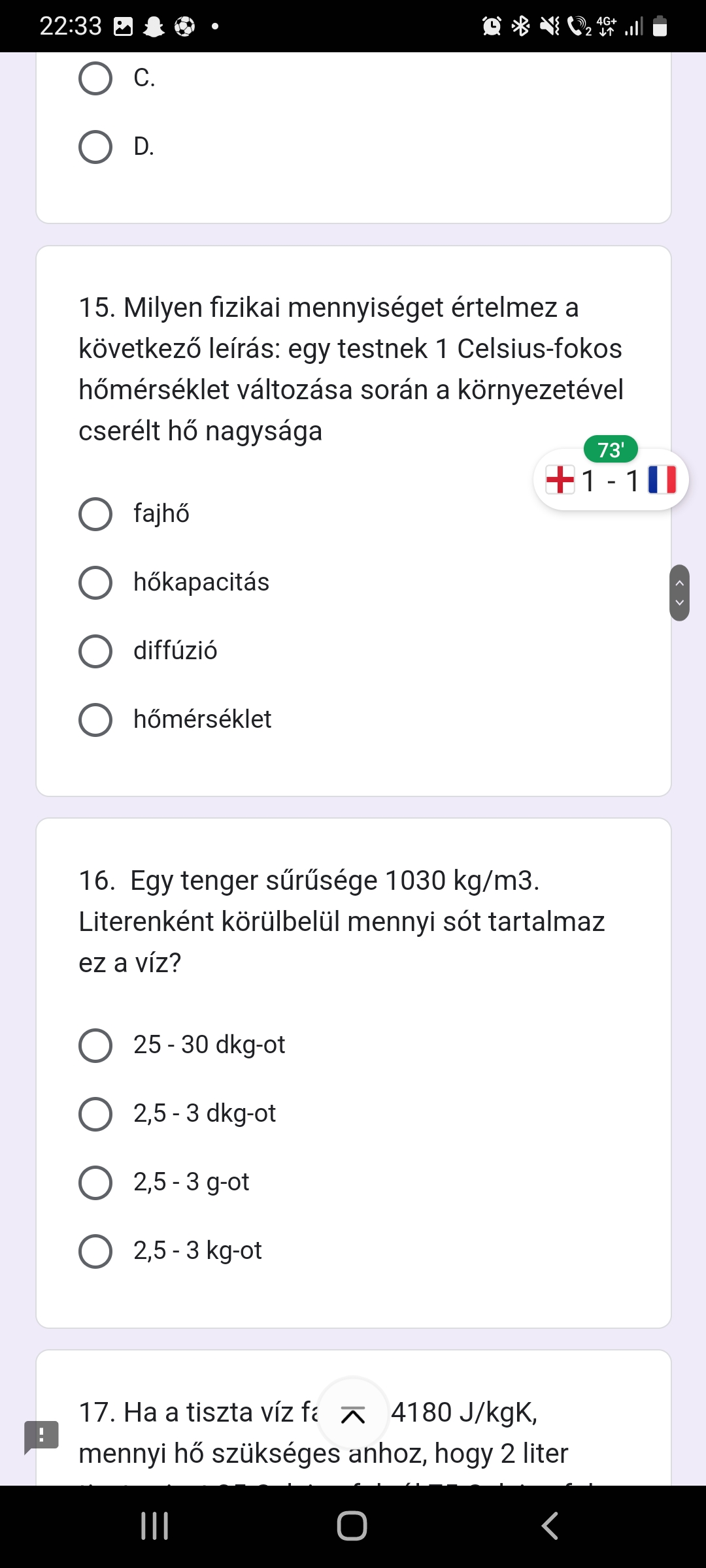Open recent apps from navigation bar
706x1568 pixels.
click(x=155, y=1526)
